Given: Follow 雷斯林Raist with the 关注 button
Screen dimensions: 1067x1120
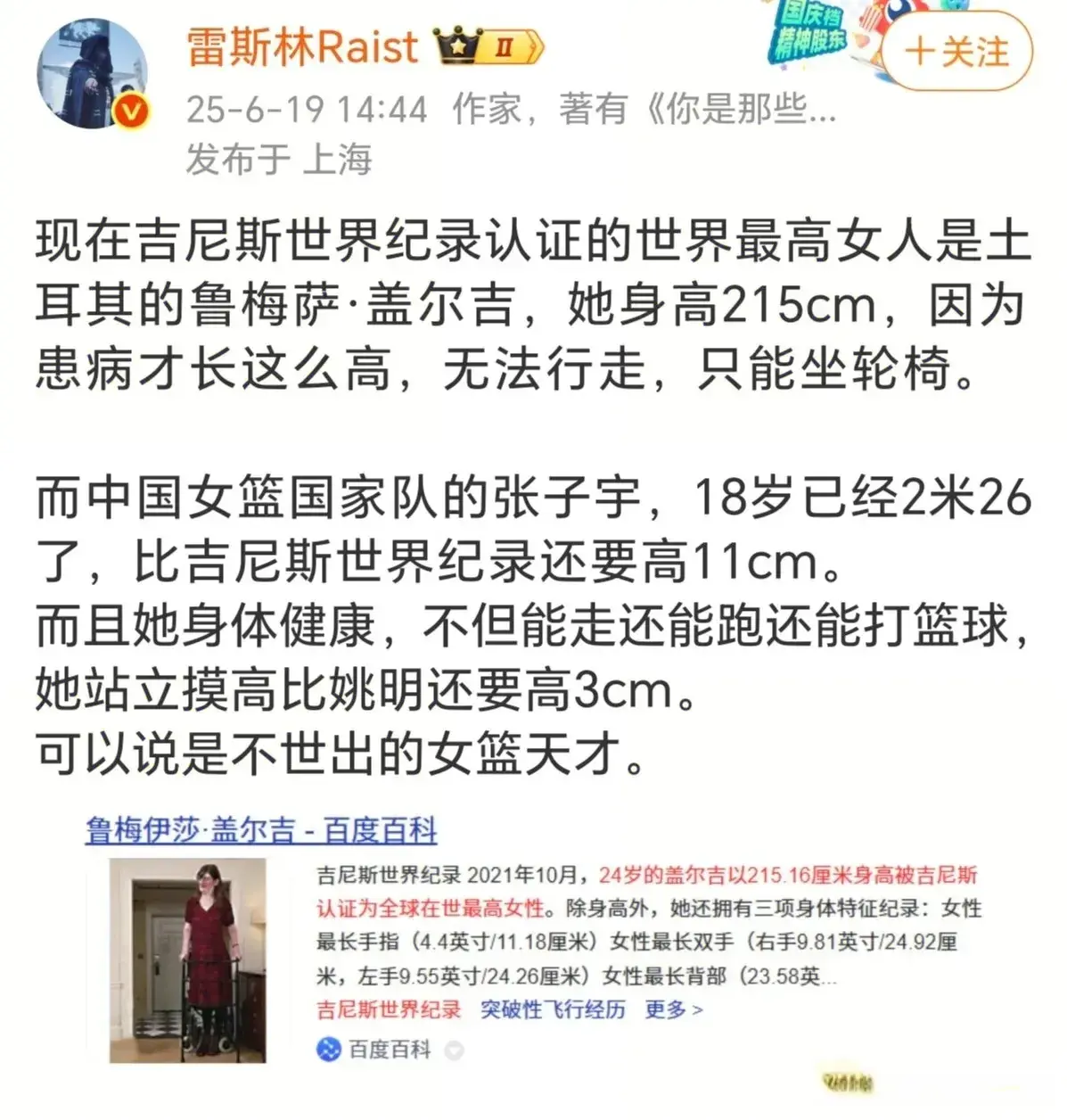Looking at the screenshot, I should click(x=956, y=52).
